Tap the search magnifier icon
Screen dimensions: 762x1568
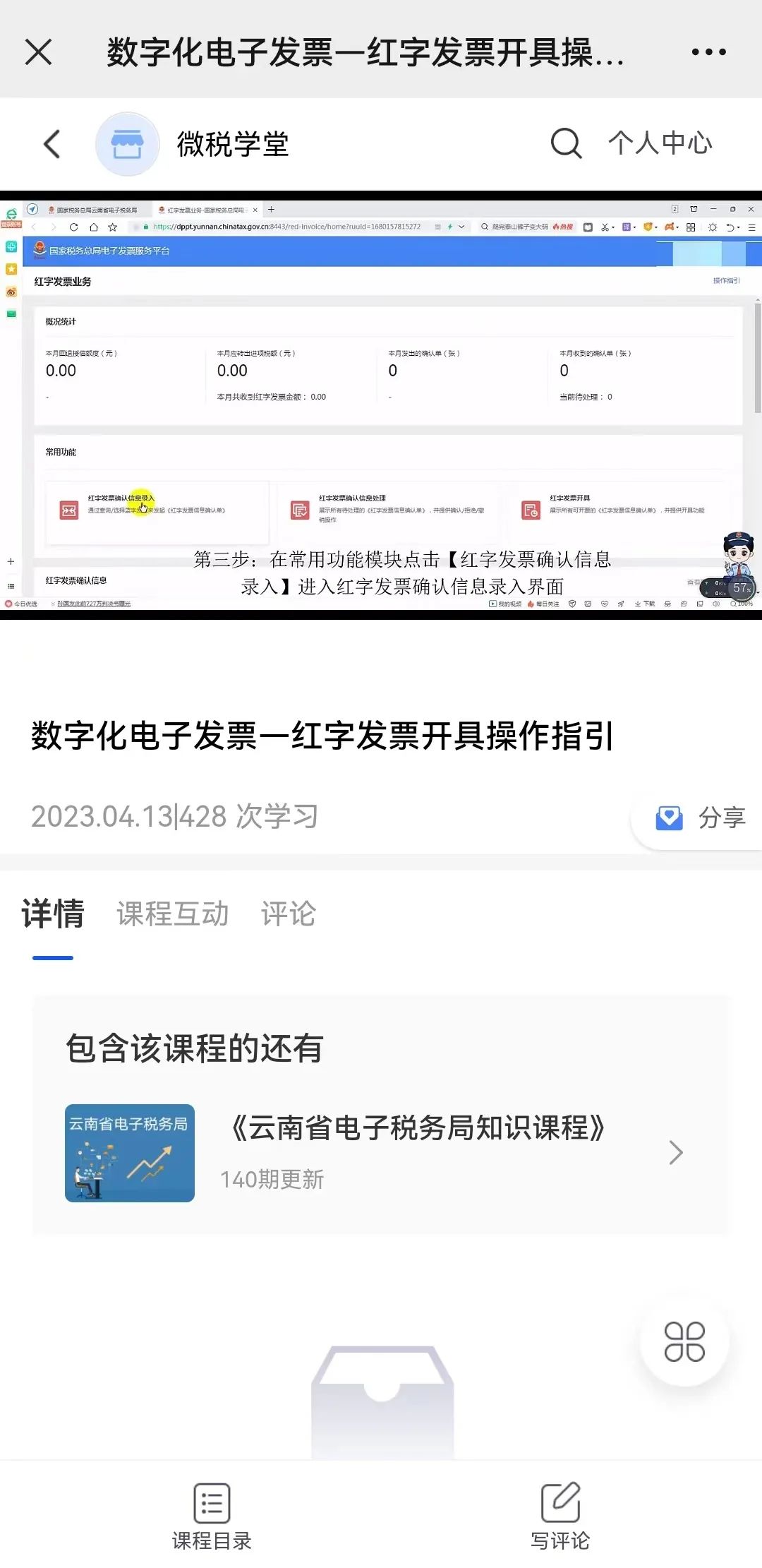566,143
